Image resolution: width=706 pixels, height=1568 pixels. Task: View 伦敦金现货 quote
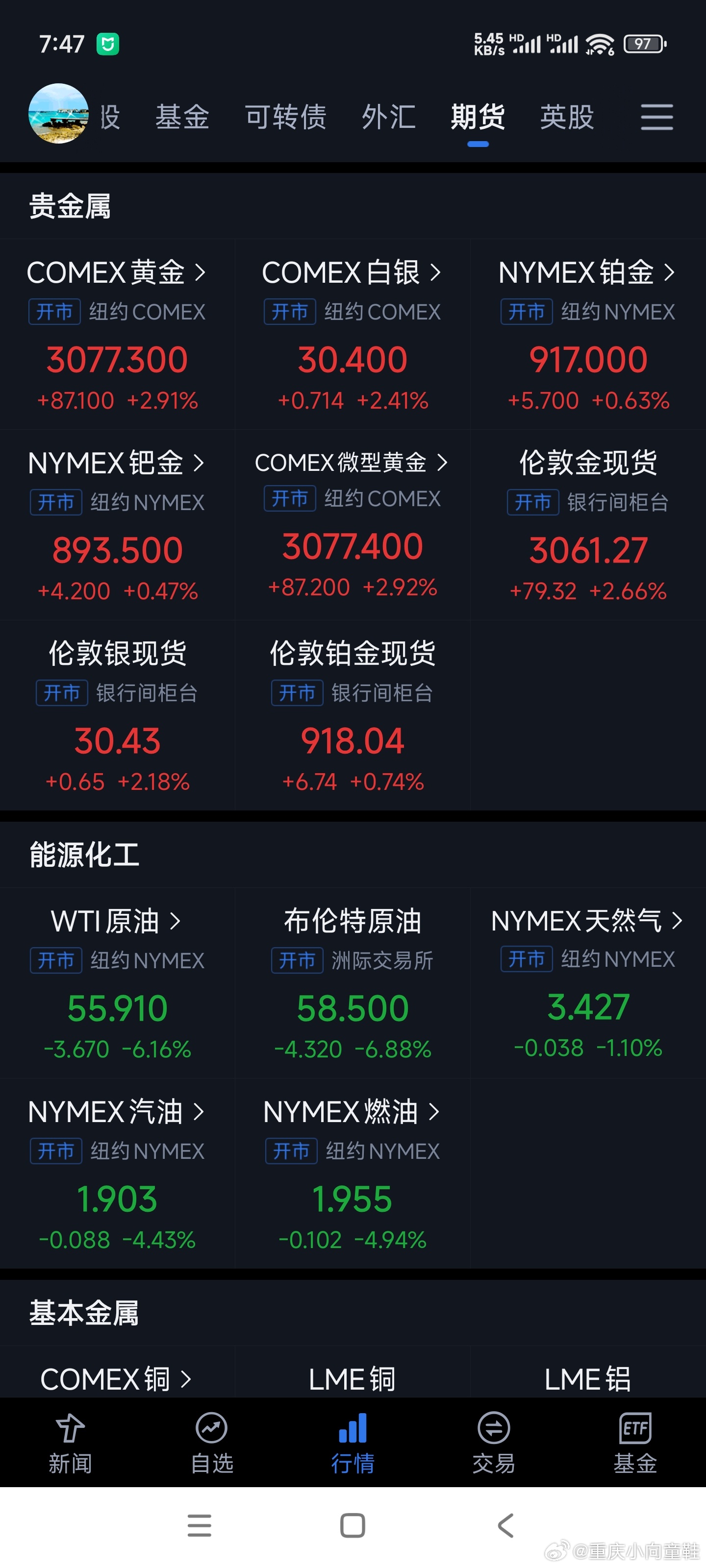coord(588,525)
